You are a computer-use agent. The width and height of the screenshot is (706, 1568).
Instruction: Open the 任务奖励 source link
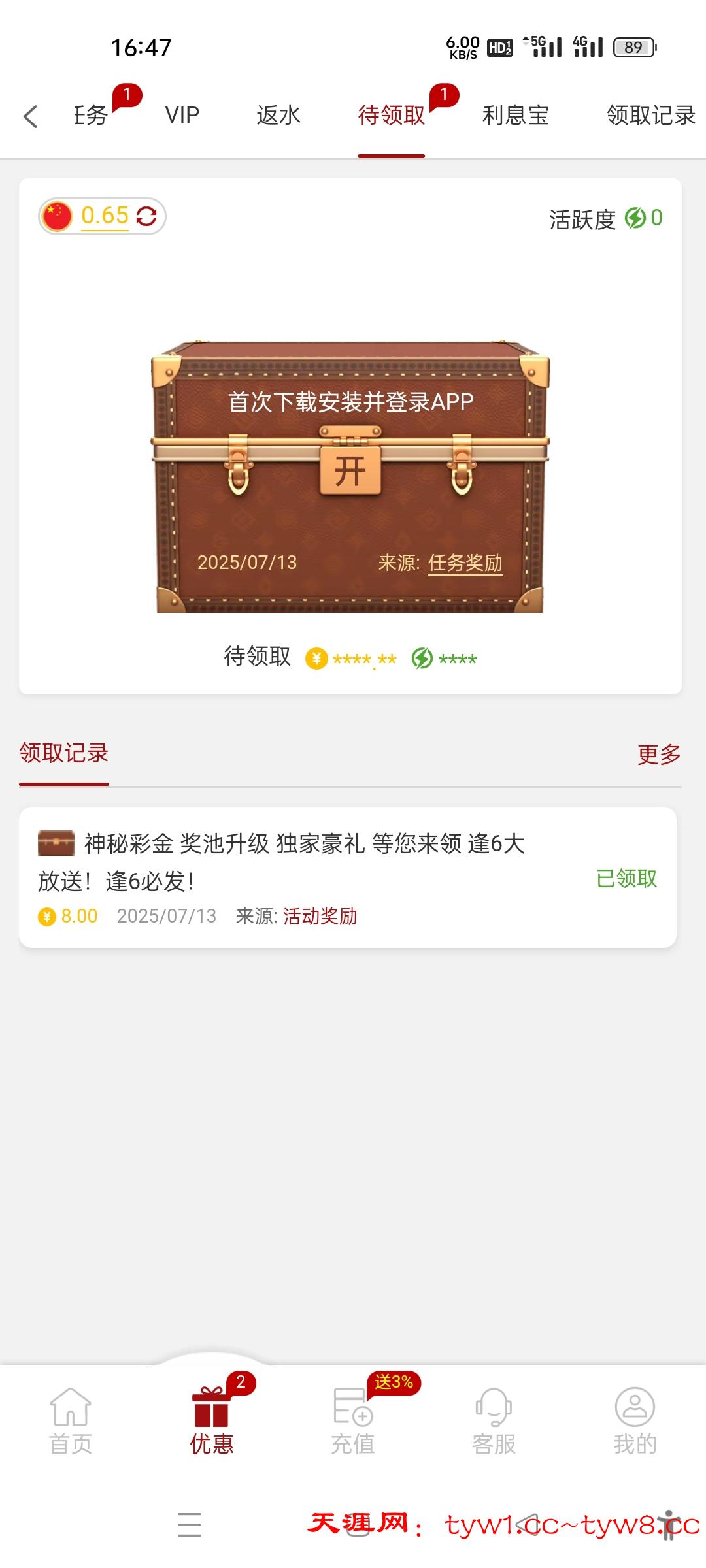[x=465, y=563]
